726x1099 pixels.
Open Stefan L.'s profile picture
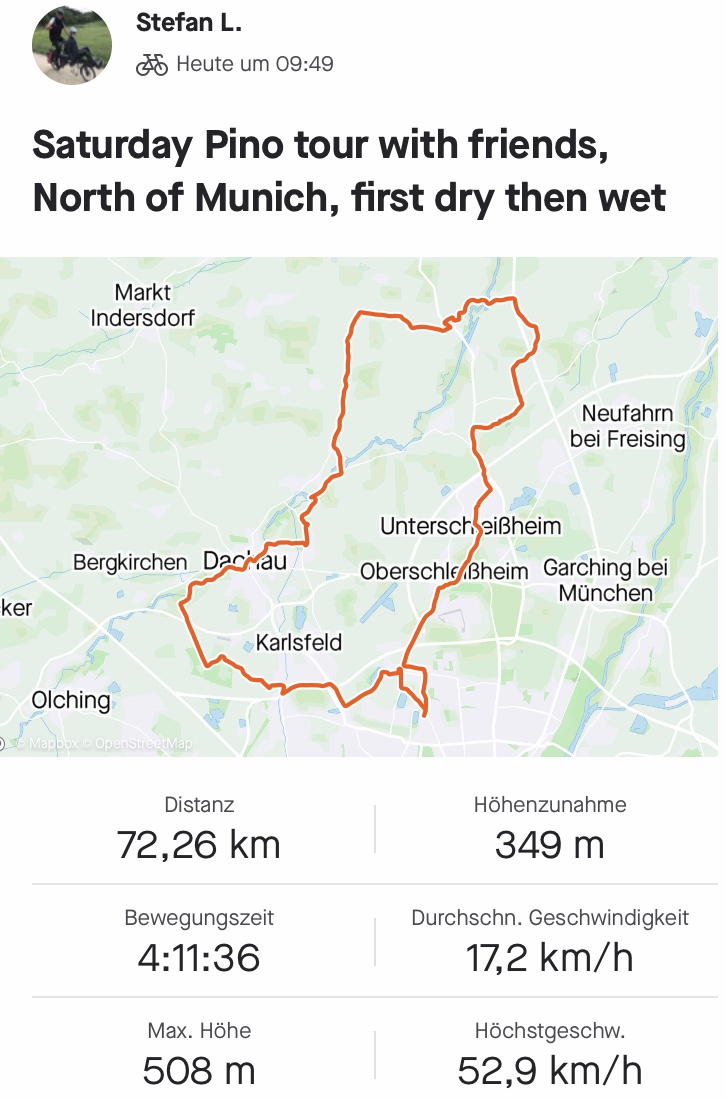[72, 45]
